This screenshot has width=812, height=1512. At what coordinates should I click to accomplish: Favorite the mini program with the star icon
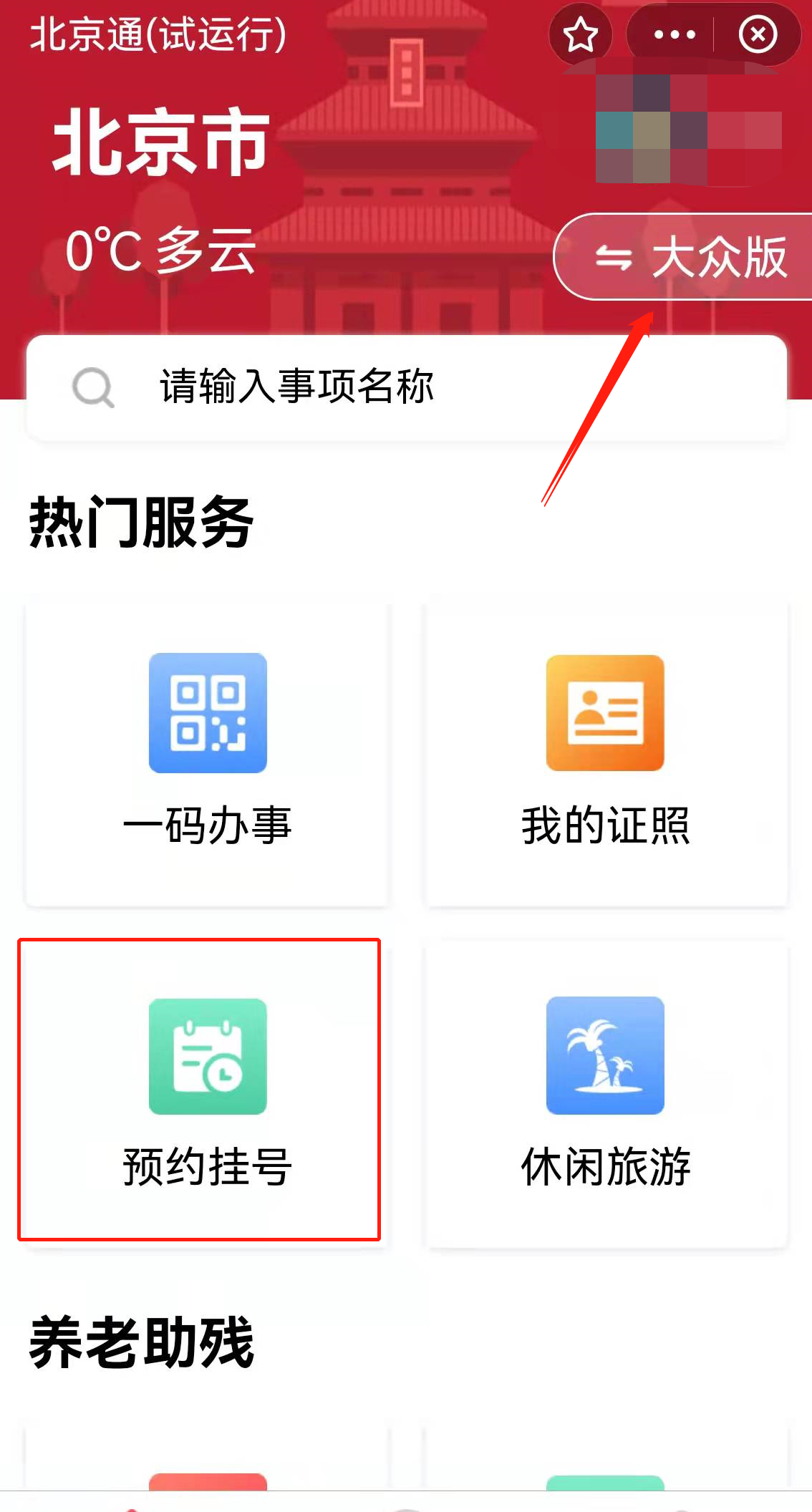pyautogui.click(x=580, y=34)
